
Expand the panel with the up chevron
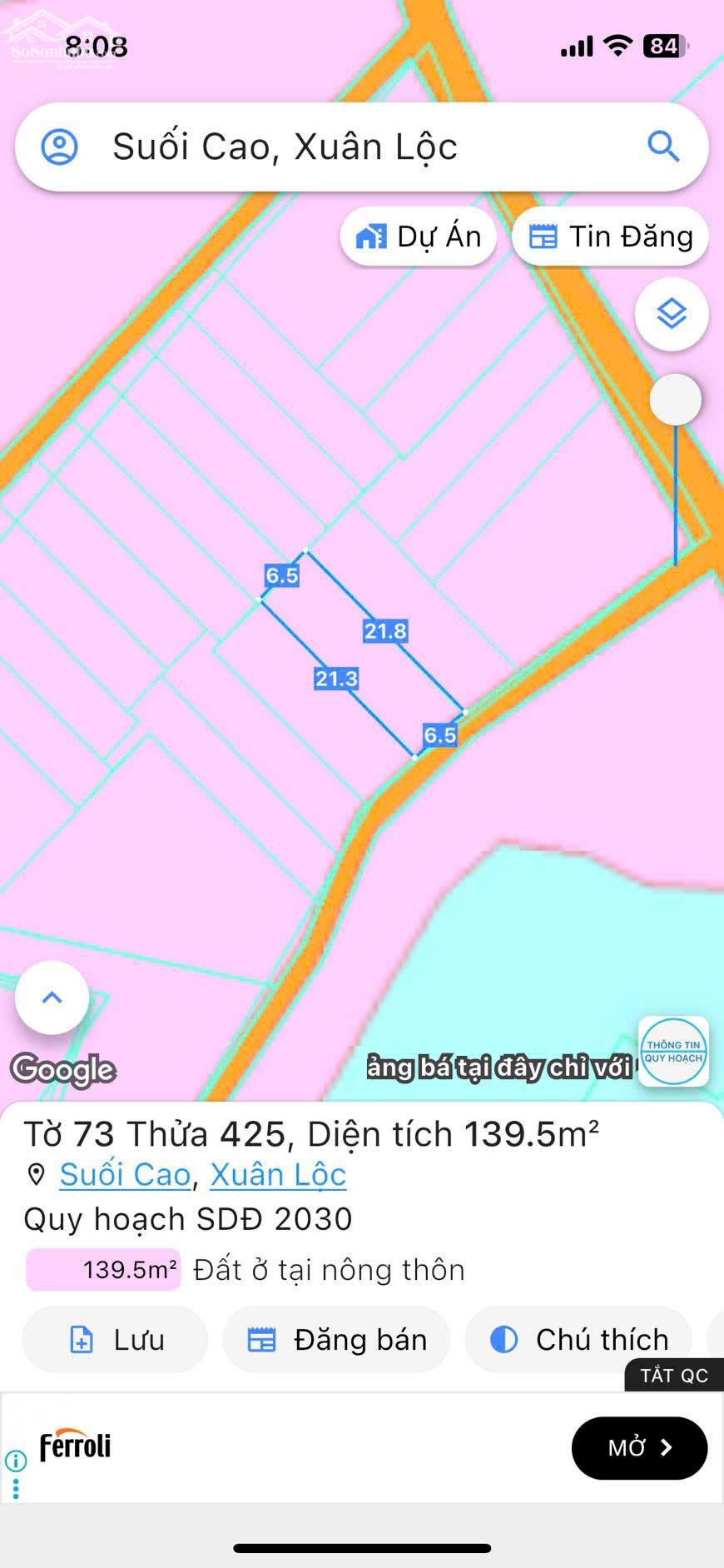[52, 998]
